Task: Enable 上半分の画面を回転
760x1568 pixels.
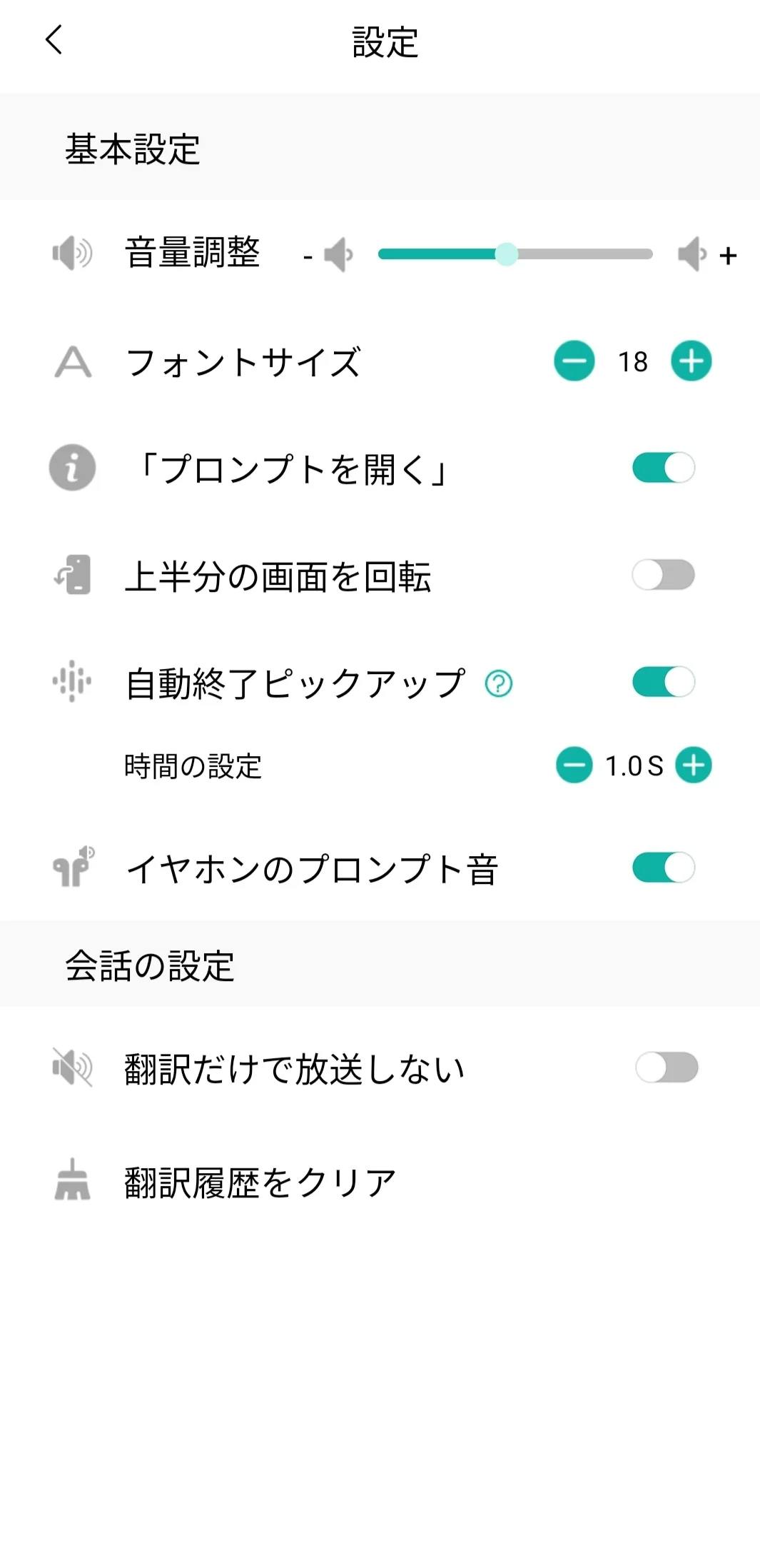Action: [663, 576]
